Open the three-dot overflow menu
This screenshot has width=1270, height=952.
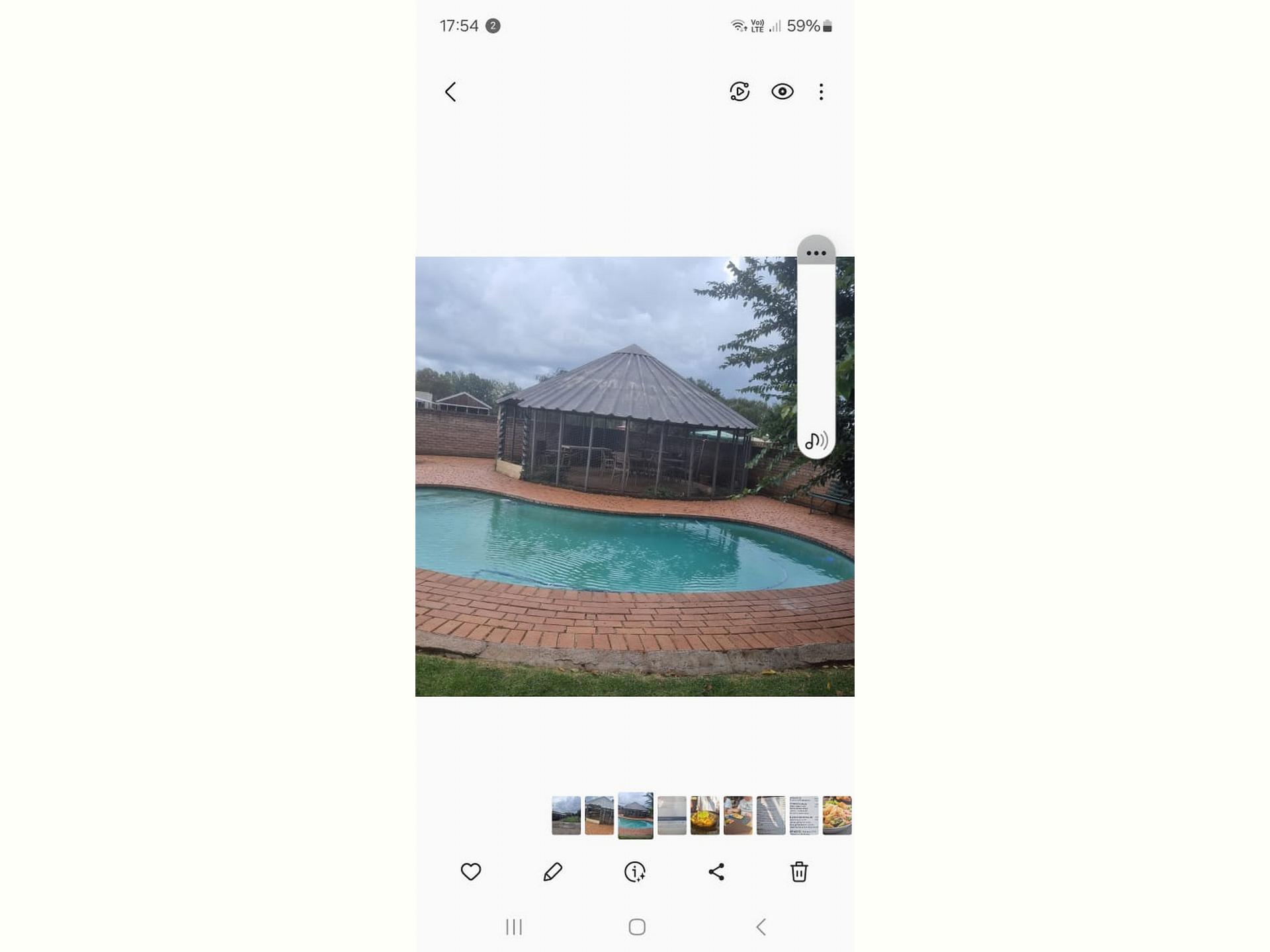[821, 92]
